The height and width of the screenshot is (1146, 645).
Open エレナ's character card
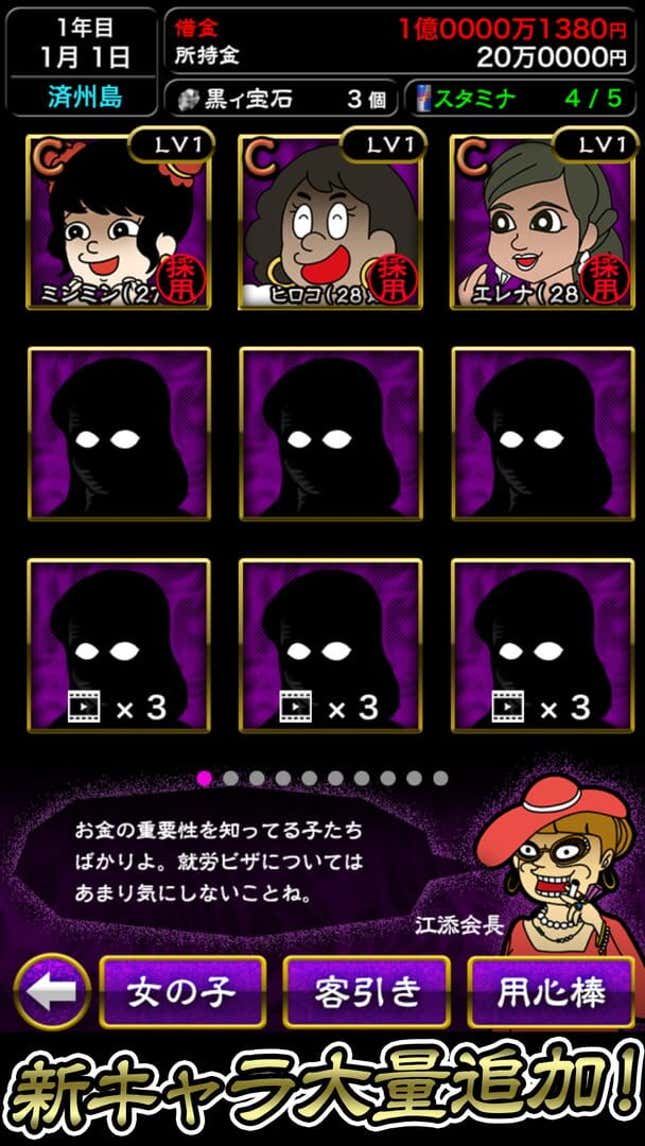click(x=543, y=221)
